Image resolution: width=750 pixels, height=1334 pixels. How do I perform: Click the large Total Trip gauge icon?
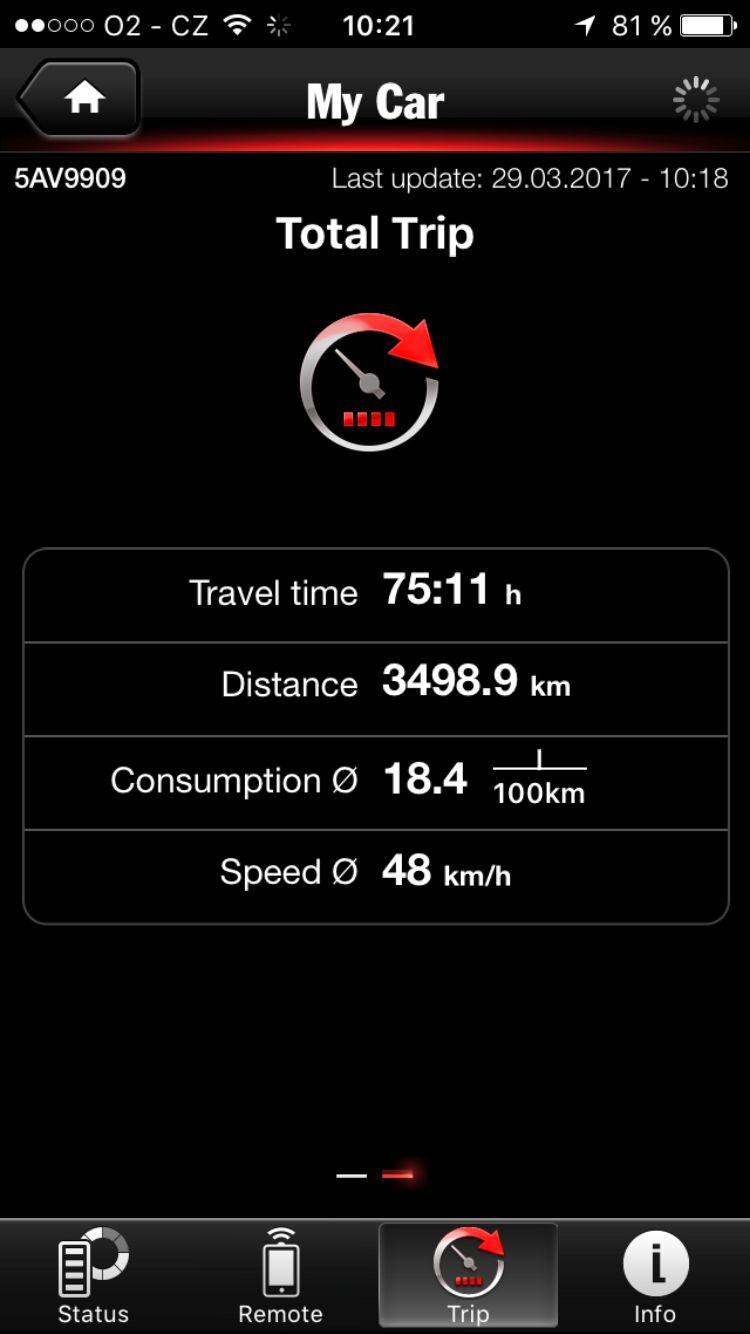[370, 380]
